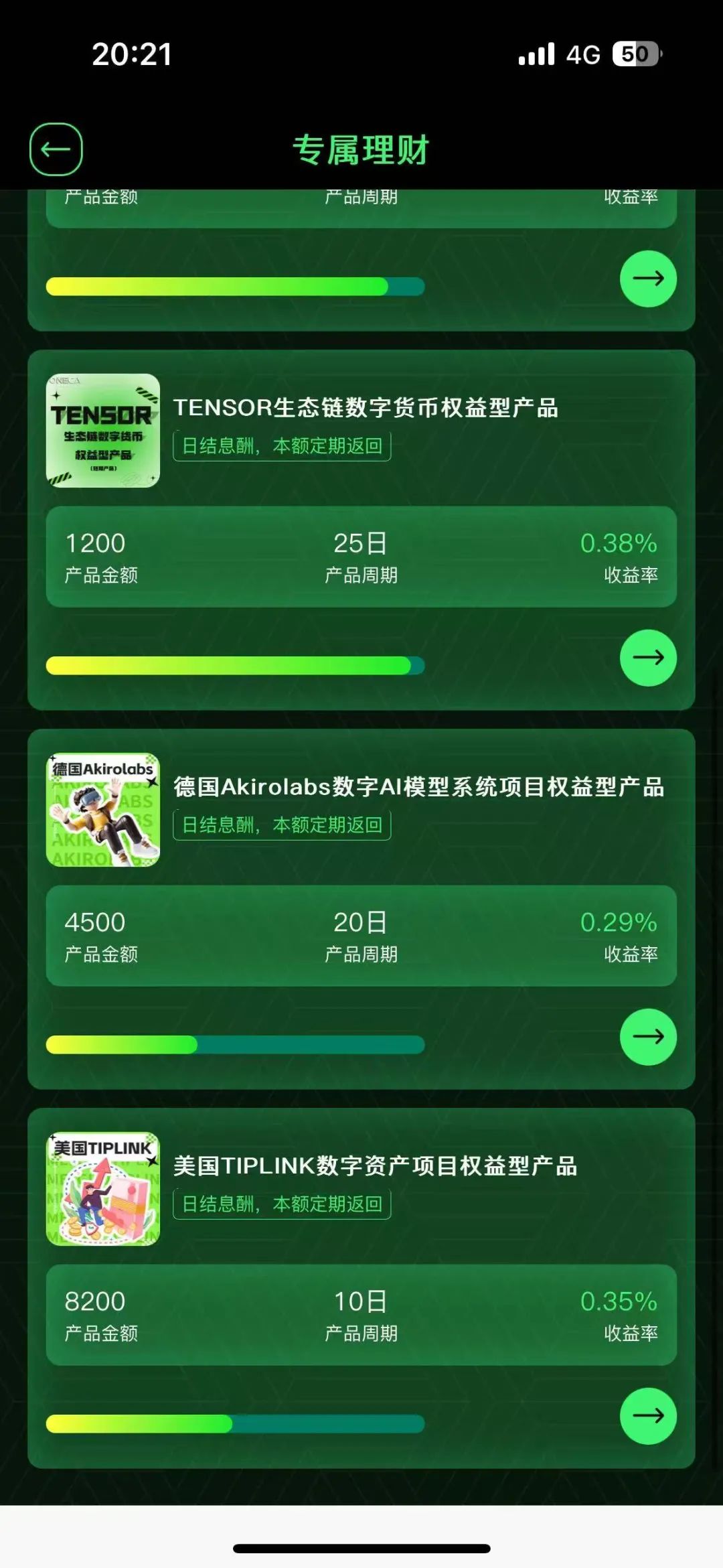723x1568 pixels.
Task: Go back using the top-left arrow
Action: tap(56, 149)
